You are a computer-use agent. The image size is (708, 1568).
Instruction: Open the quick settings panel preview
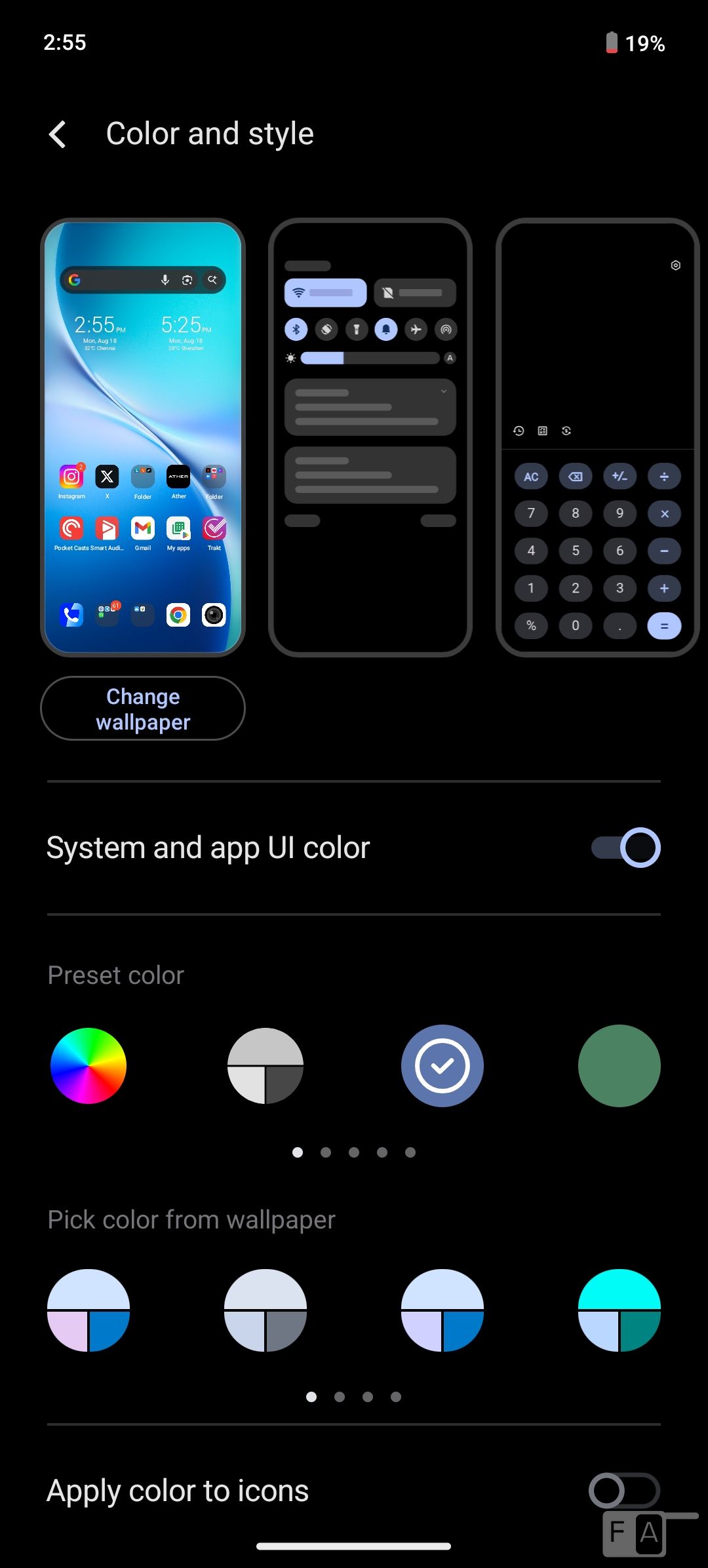[370, 437]
